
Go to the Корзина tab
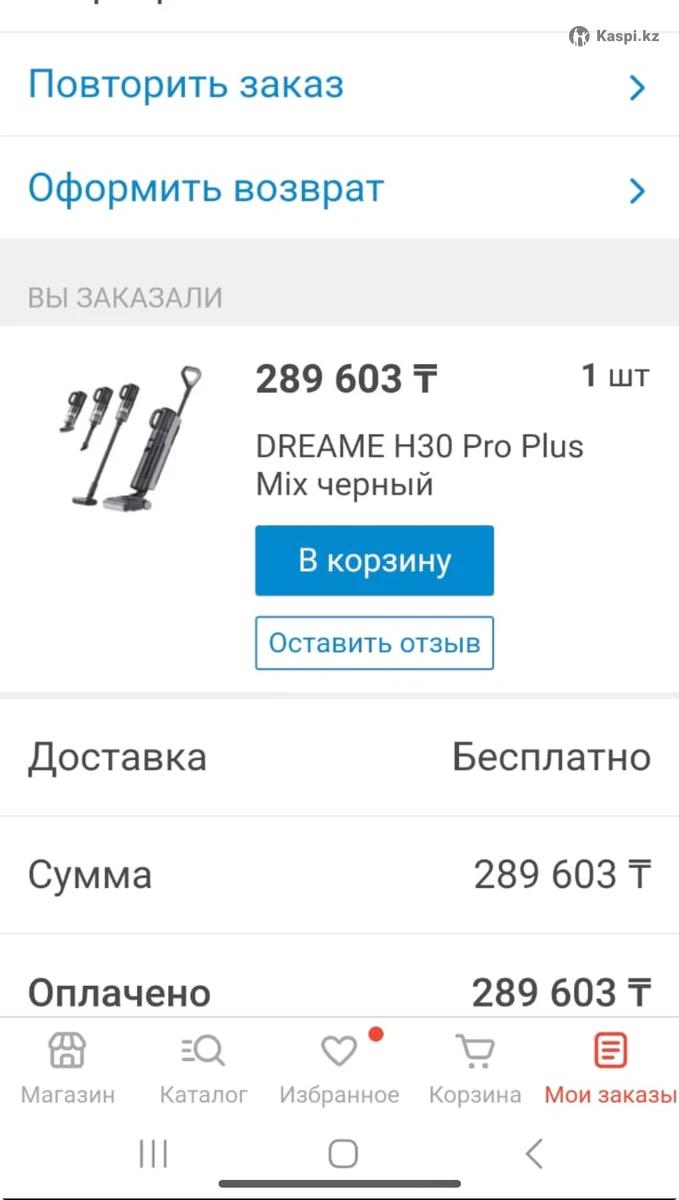pos(475,1069)
